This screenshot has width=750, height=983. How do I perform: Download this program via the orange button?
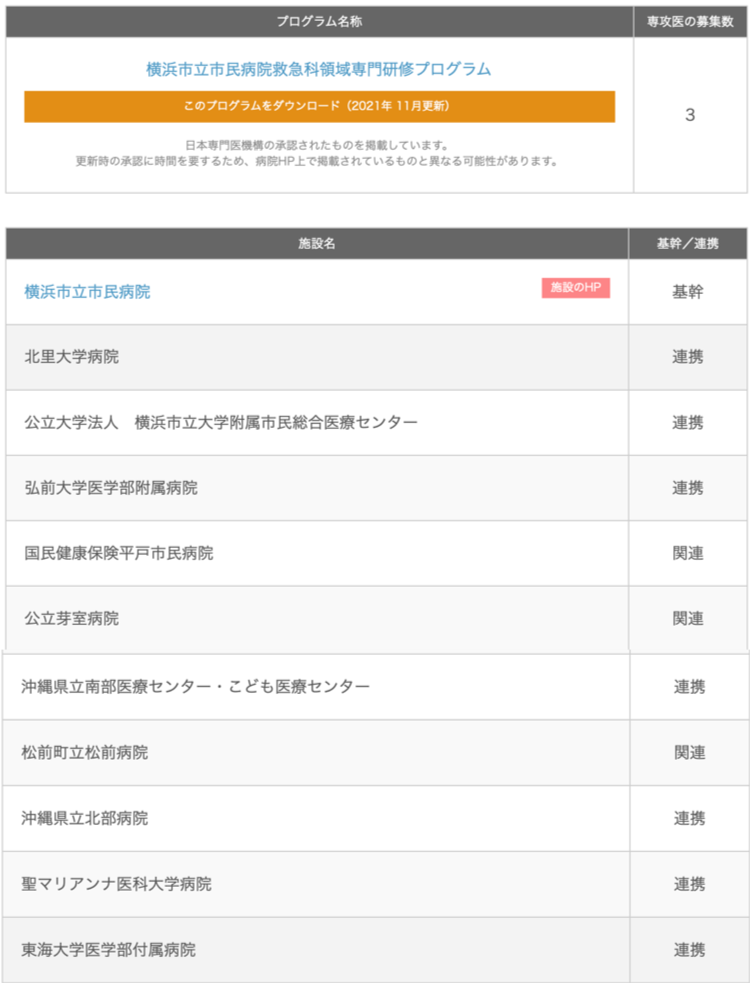319,106
